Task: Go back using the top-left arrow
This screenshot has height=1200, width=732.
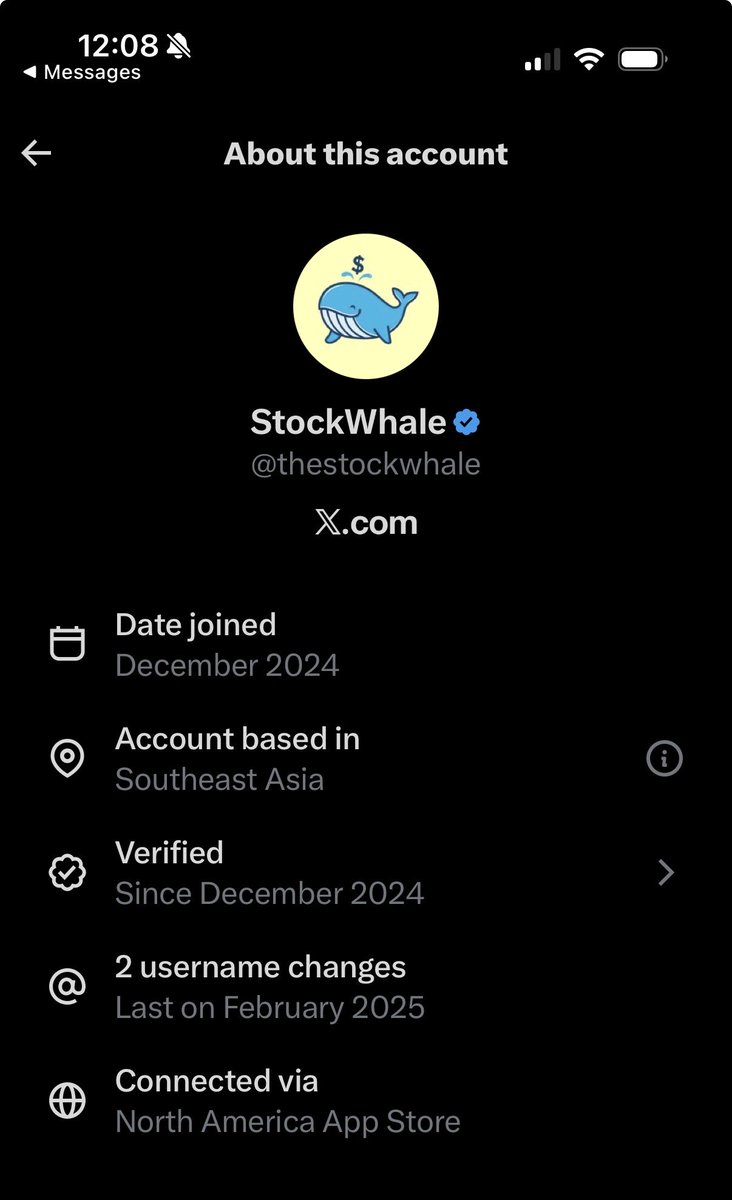Action: (x=36, y=153)
